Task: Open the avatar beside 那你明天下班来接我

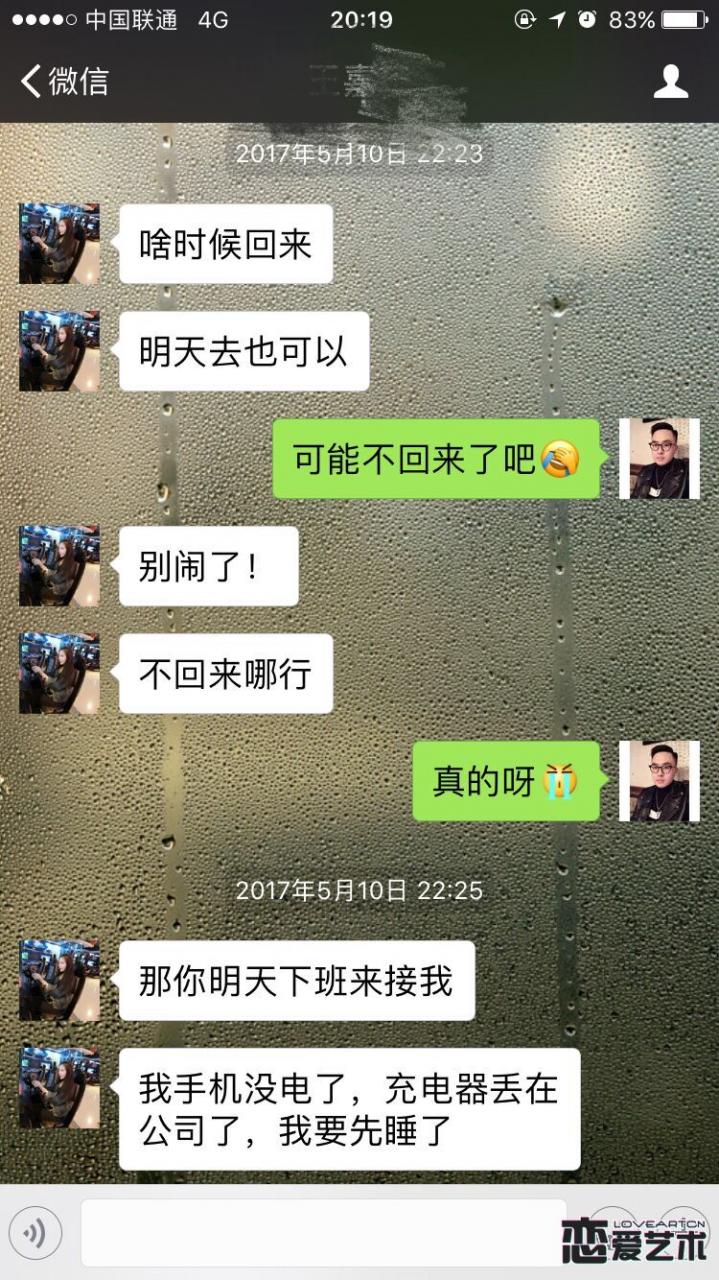Action: point(59,980)
